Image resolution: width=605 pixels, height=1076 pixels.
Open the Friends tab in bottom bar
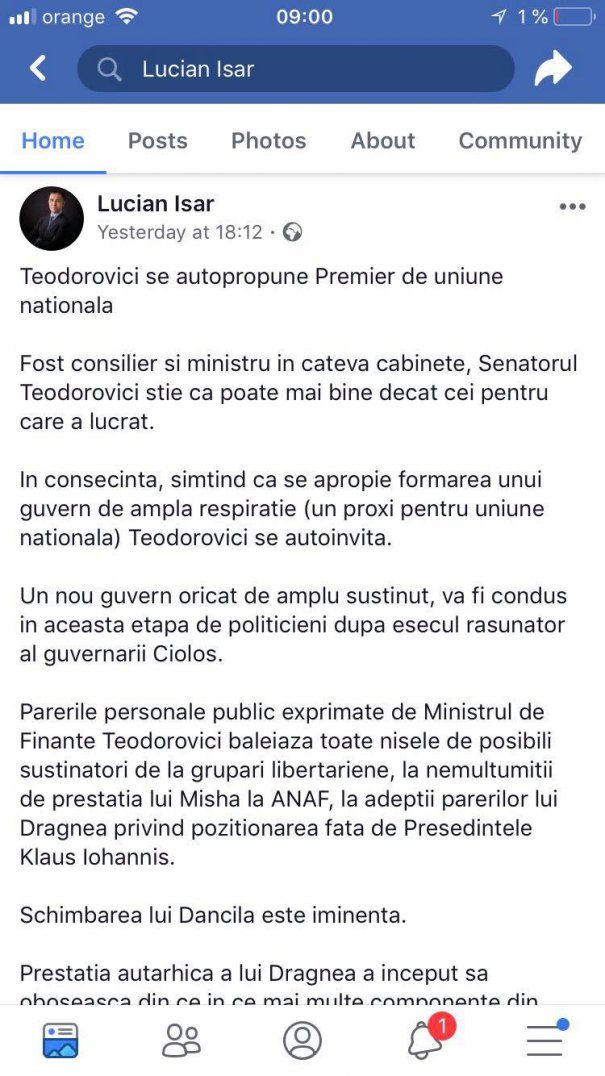point(181,1040)
